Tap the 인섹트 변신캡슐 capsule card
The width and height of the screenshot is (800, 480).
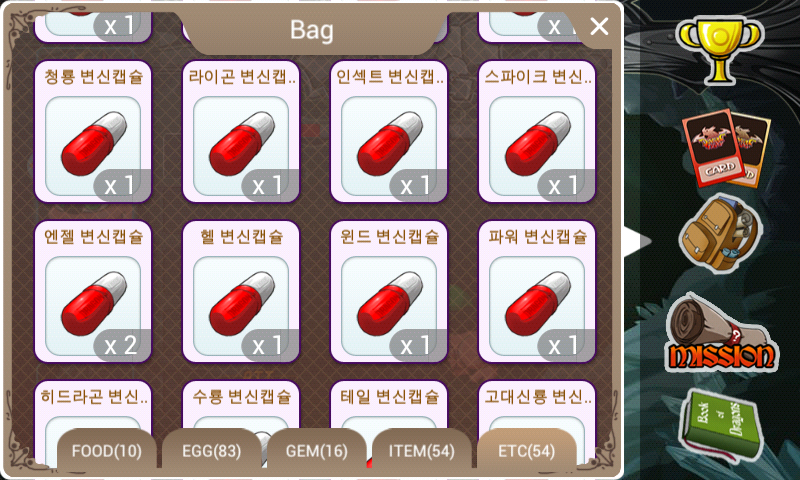pyautogui.click(x=389, y=132)
